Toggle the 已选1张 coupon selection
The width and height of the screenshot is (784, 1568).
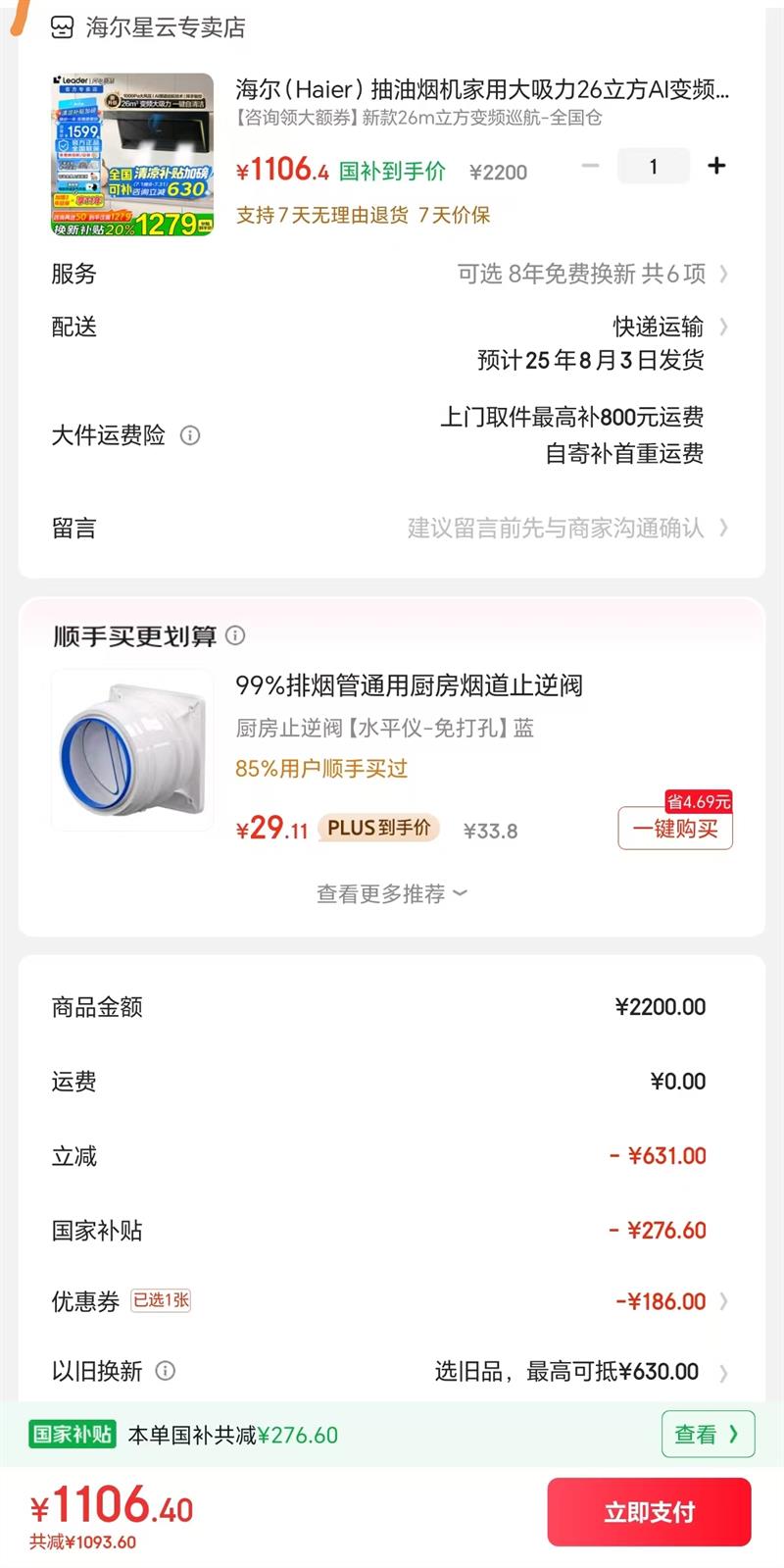pos(161,1301)
